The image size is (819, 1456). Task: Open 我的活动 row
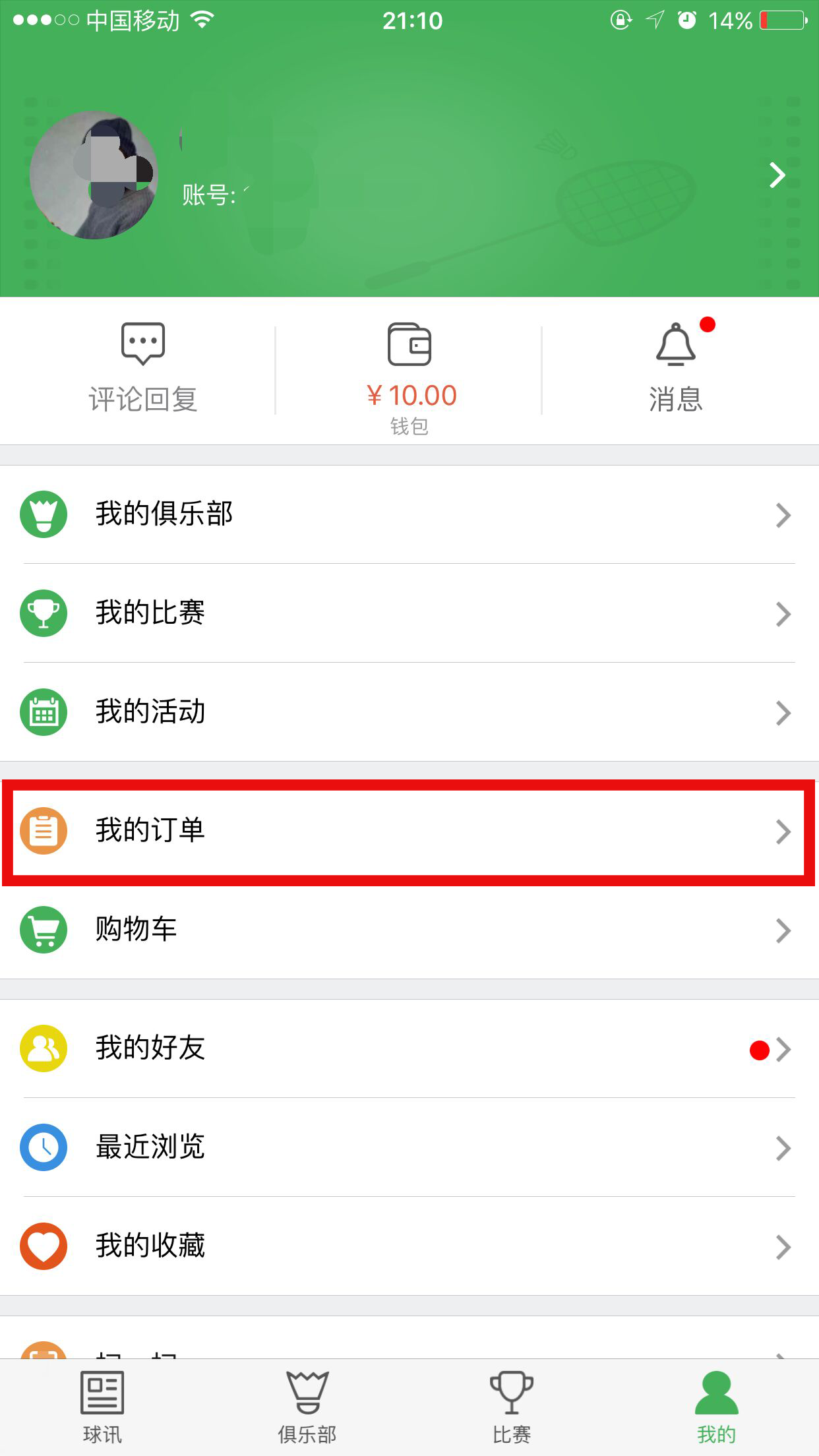(409, 712)
